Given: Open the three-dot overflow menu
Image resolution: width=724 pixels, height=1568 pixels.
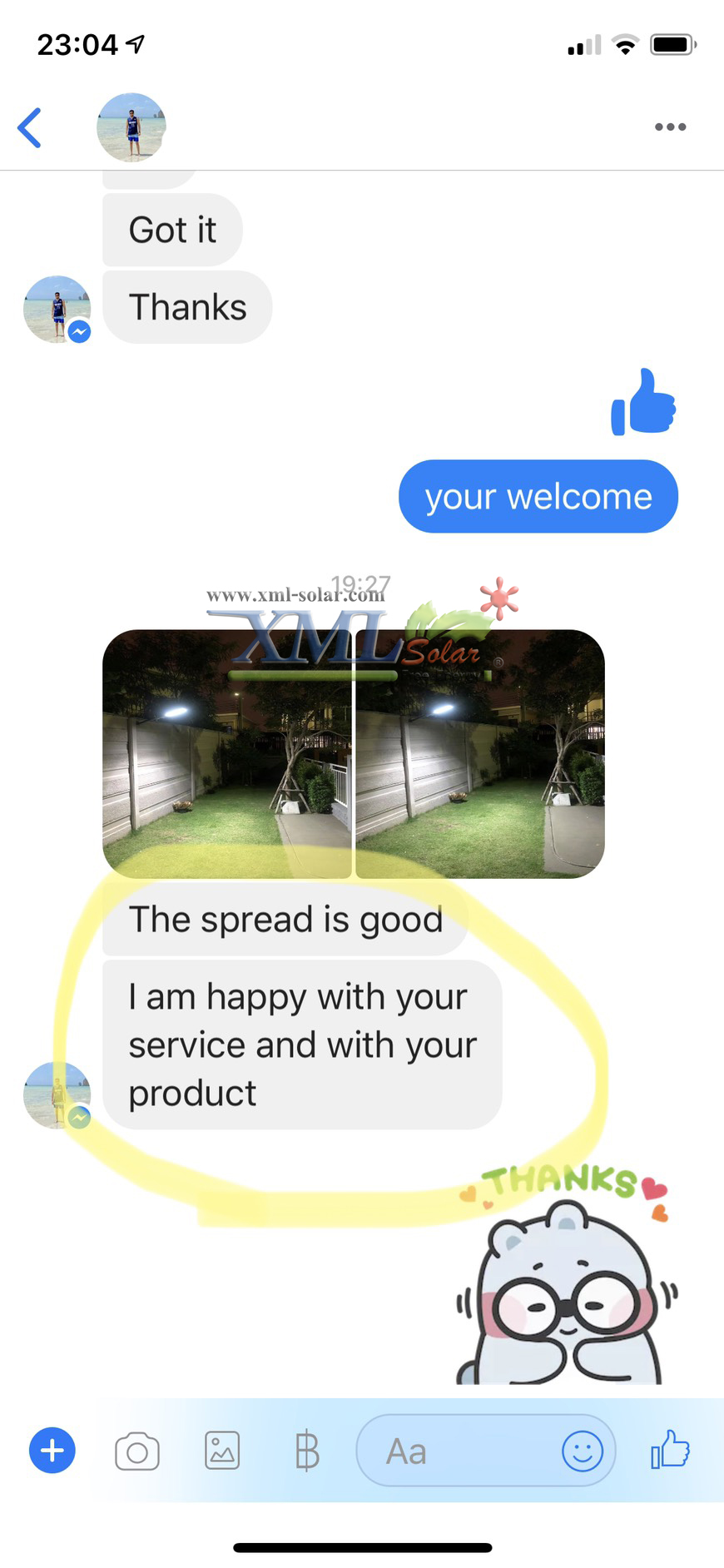Looking at the screenshot, I should 670,127.
